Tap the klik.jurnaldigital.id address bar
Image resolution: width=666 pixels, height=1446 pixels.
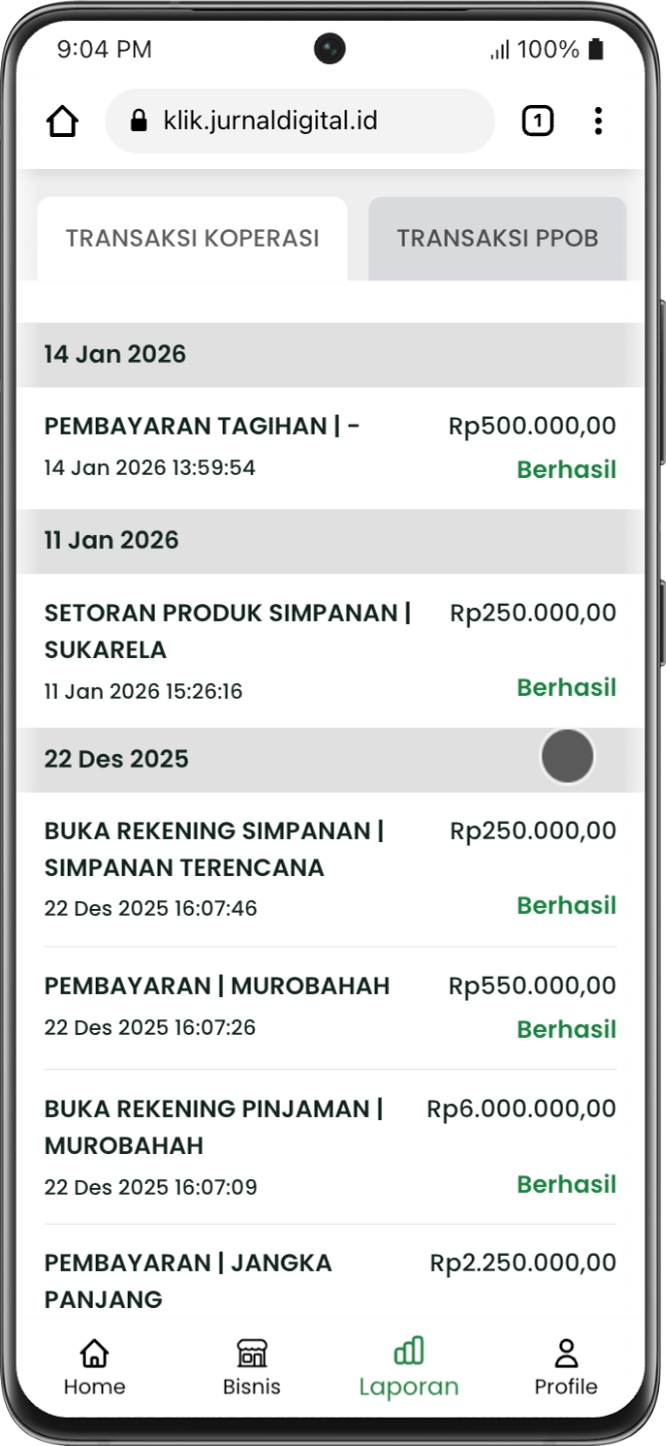point(300,122)
